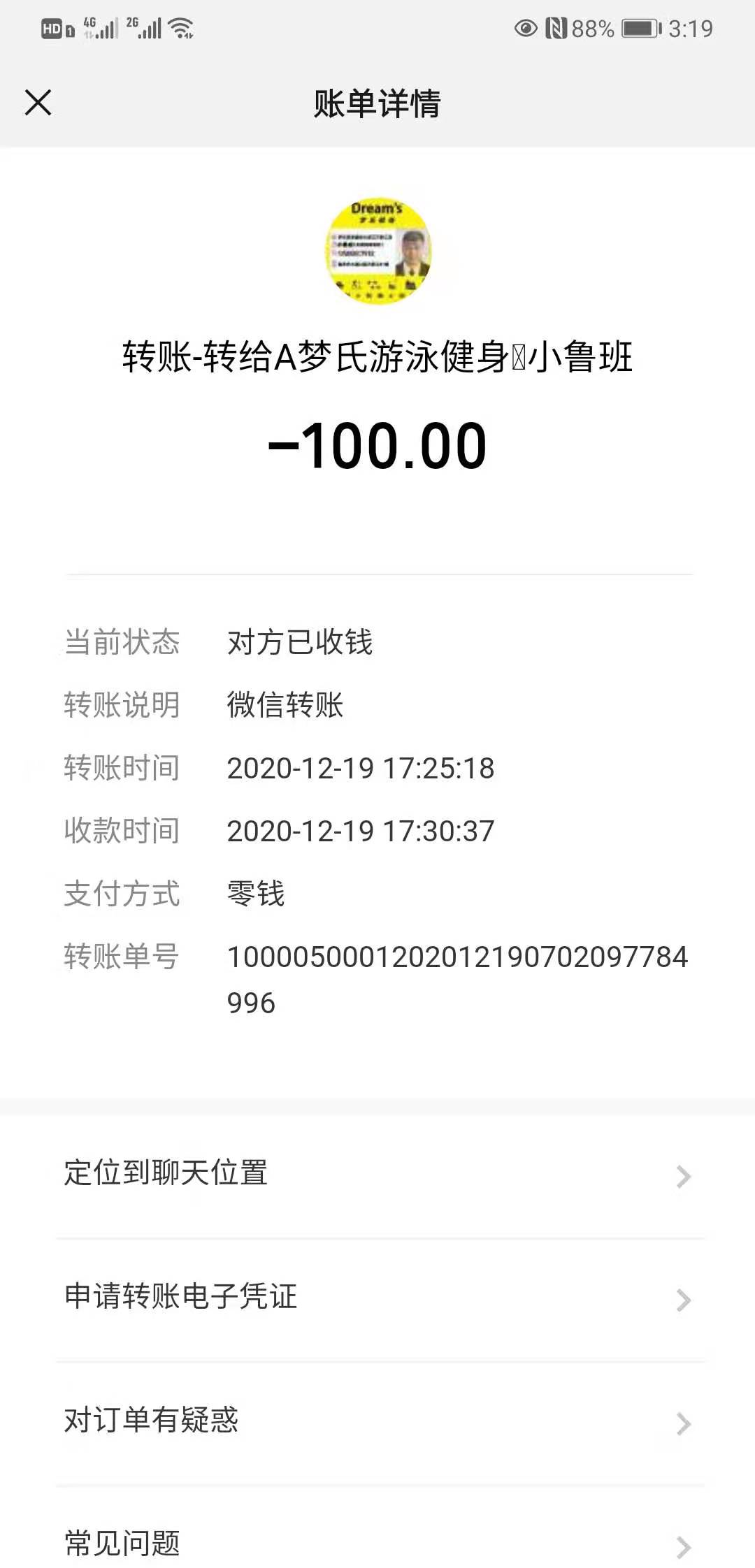Select 申请转账电子凭证 option

click(x=377, y=1298)
